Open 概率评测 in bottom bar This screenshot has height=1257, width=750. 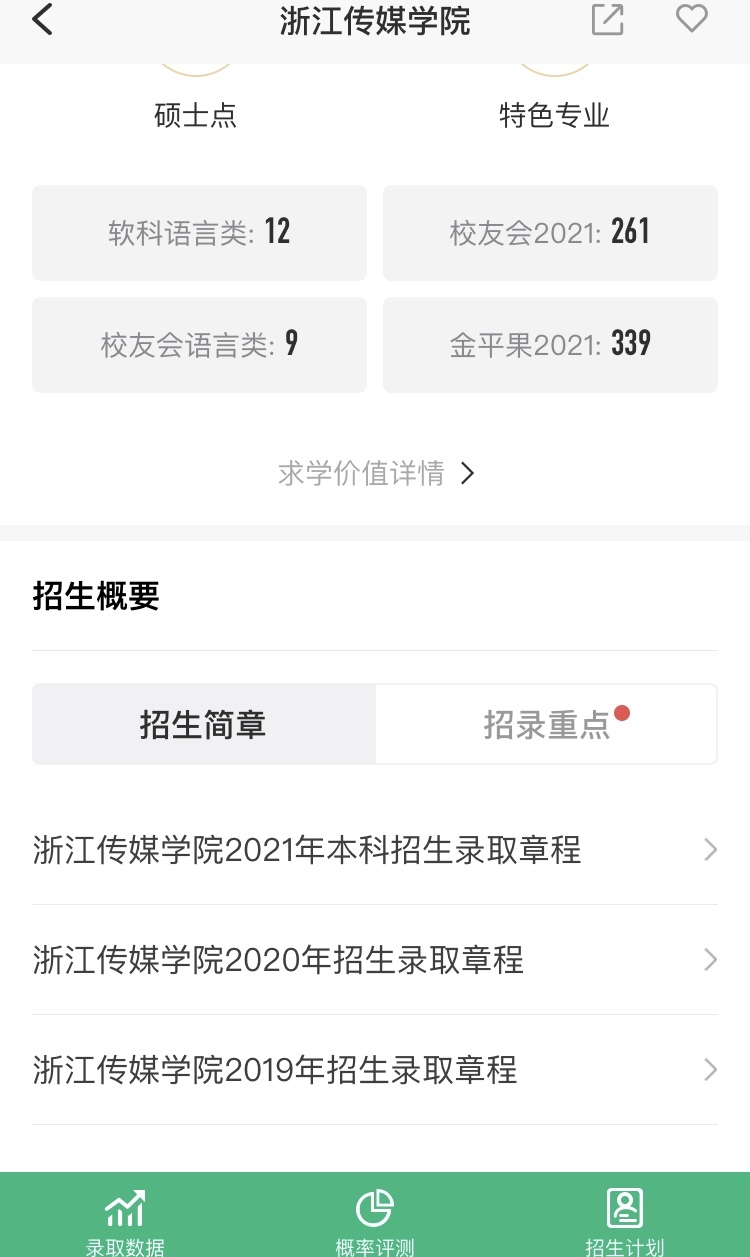(375, 1218)
